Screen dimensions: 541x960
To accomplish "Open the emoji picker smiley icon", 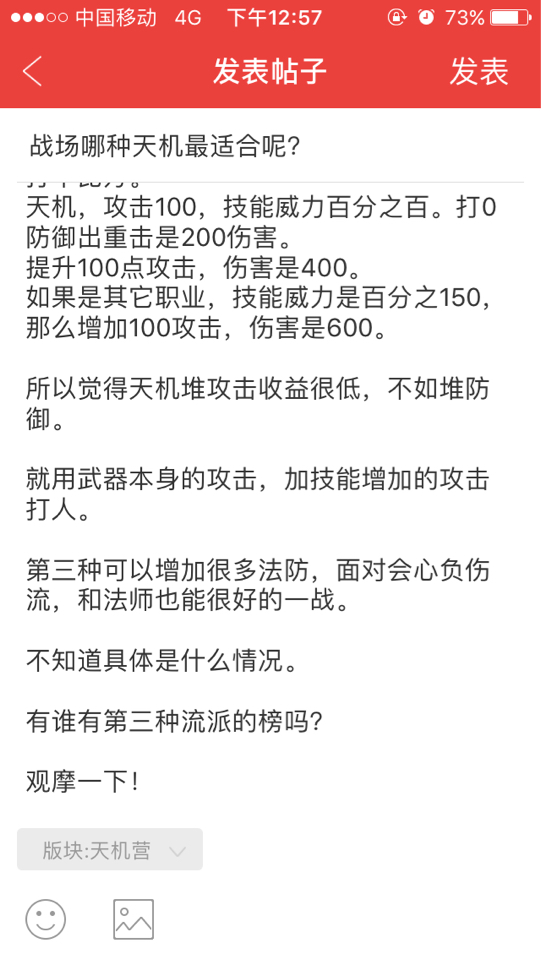I will pos(45,919).
